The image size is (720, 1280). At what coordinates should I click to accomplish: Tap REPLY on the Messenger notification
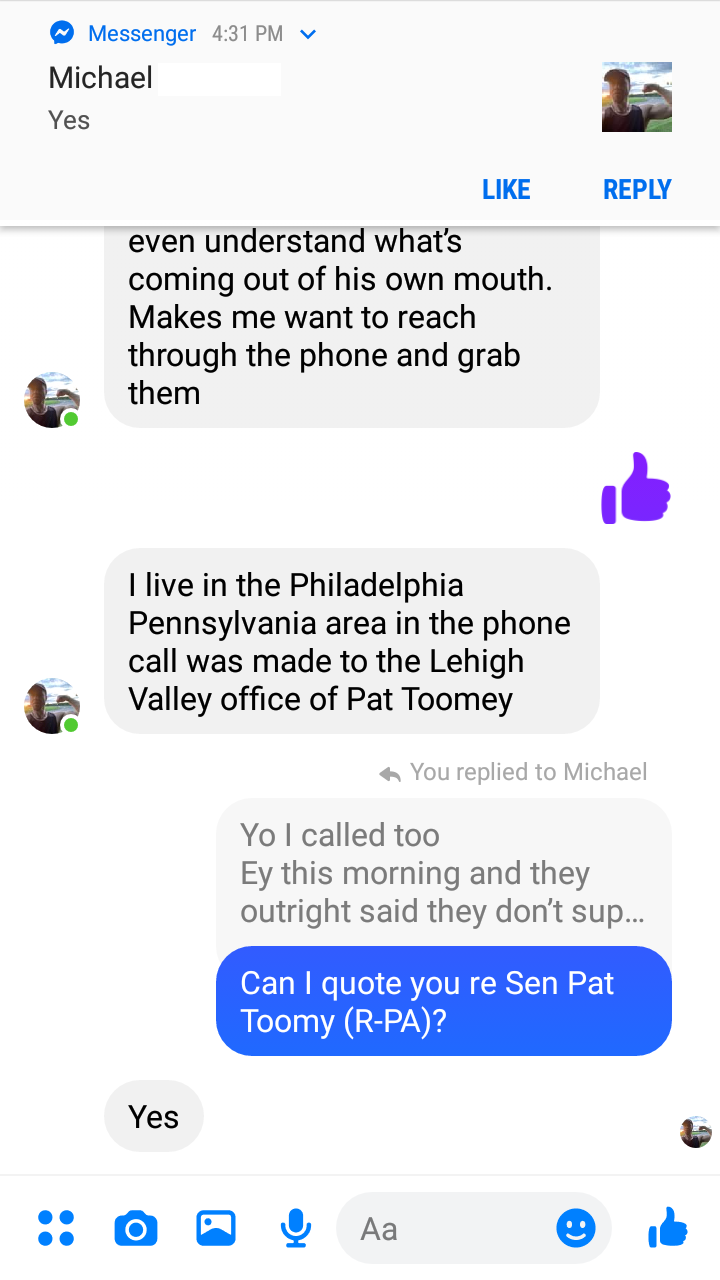point(637,189)
